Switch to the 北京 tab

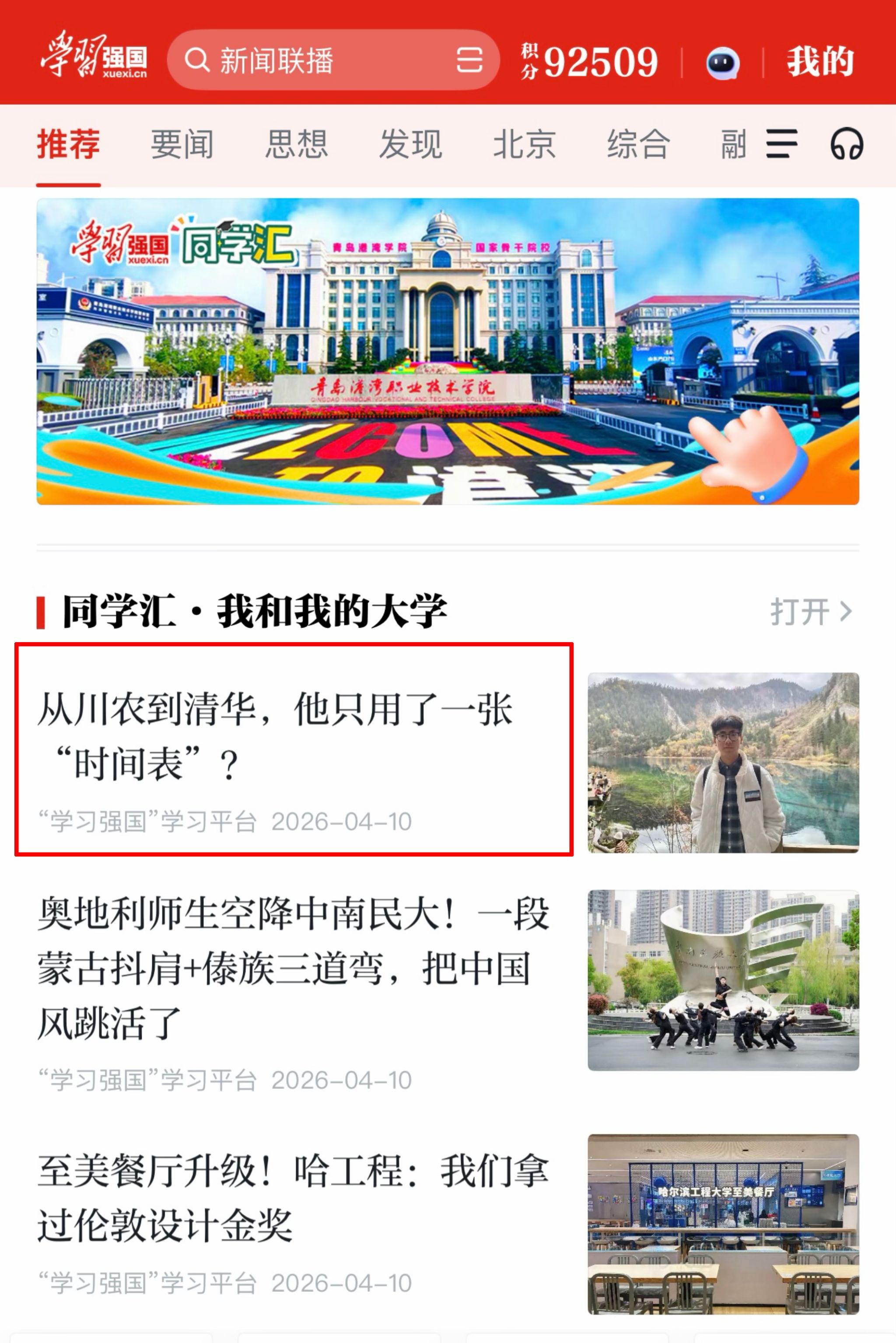pyautogui.click(x=524, y=144)
